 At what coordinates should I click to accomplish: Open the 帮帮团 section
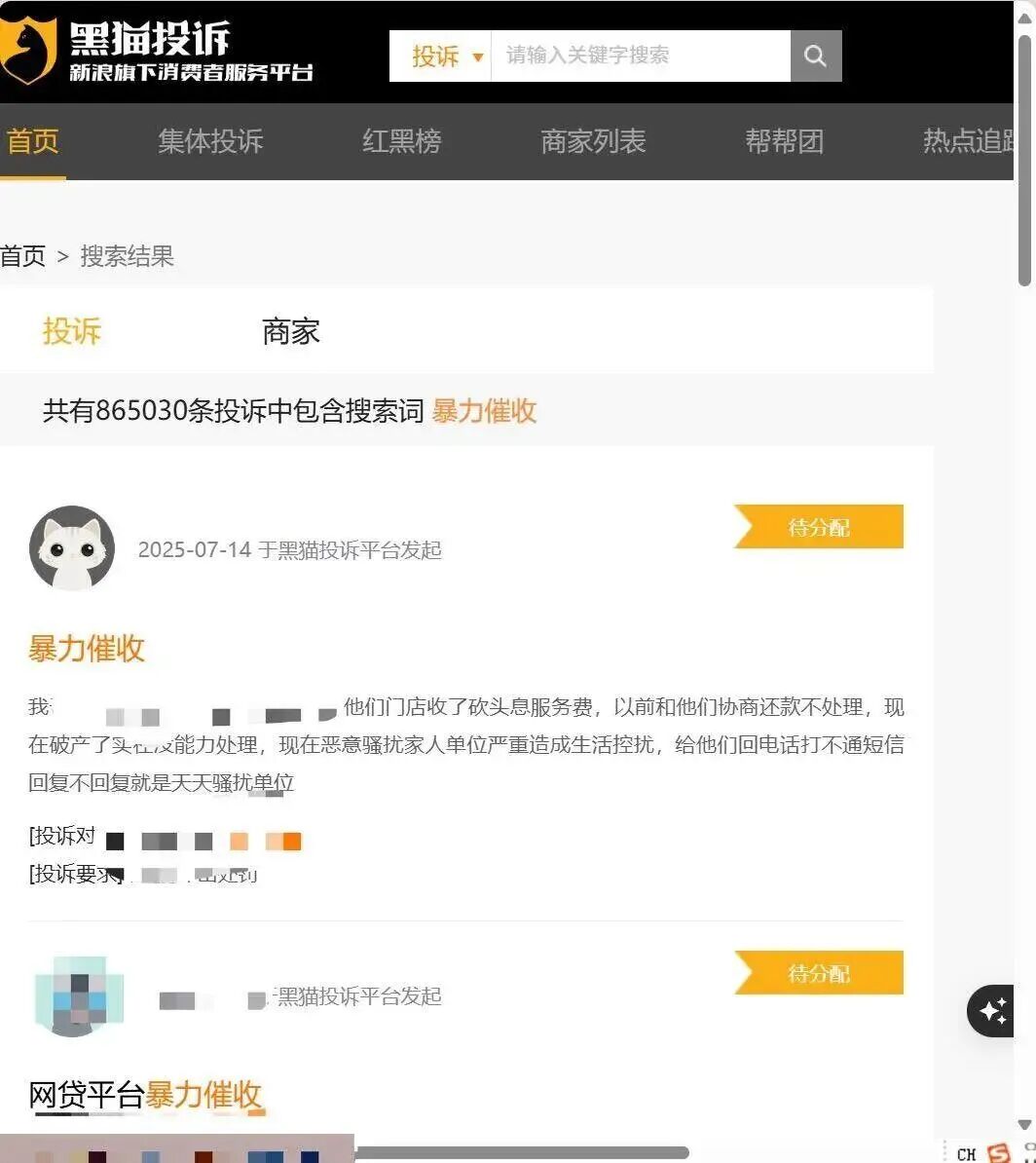click(784, 142)
